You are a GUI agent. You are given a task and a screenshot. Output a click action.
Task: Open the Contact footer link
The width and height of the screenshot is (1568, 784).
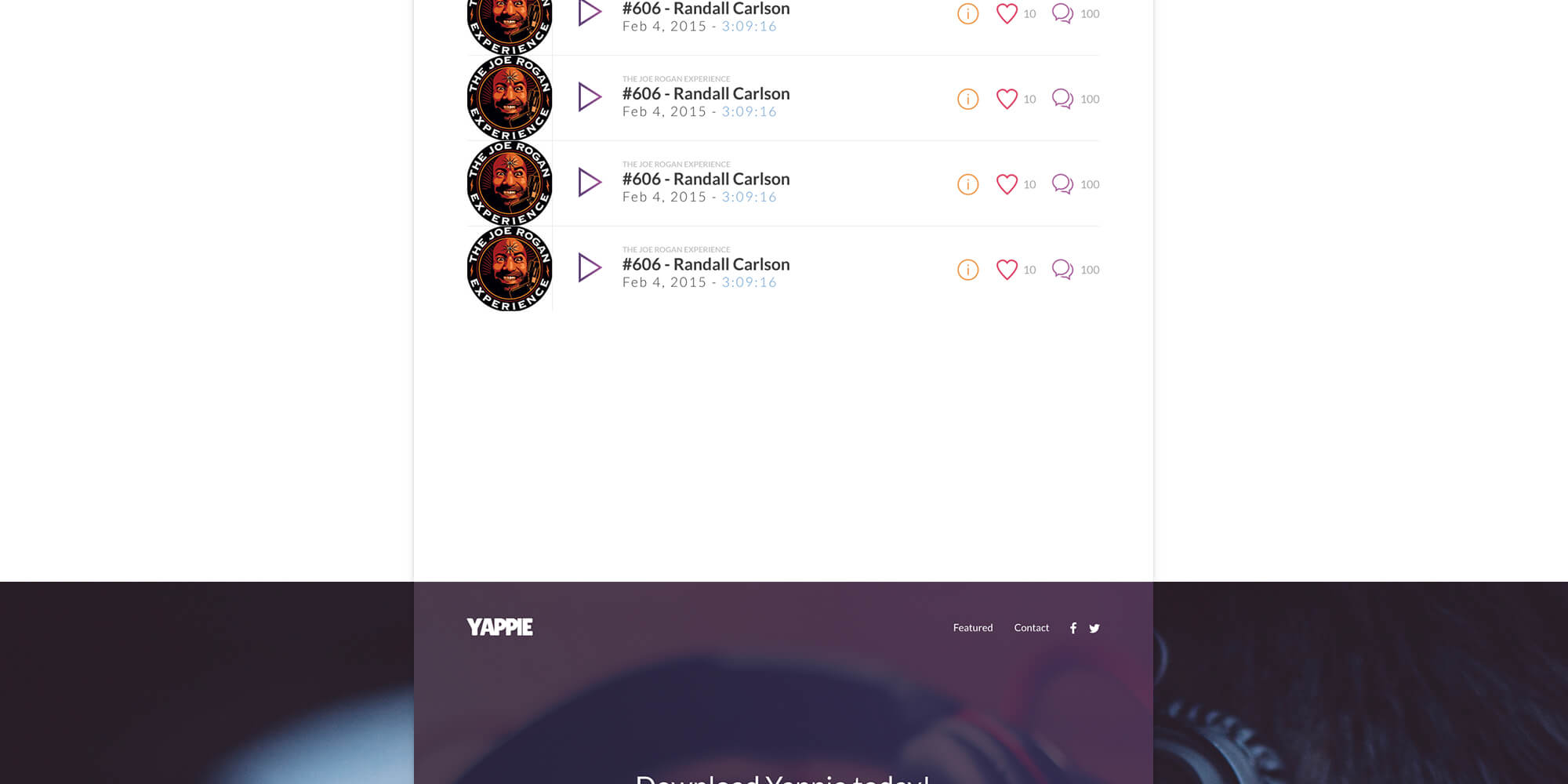coord(1031,628)
